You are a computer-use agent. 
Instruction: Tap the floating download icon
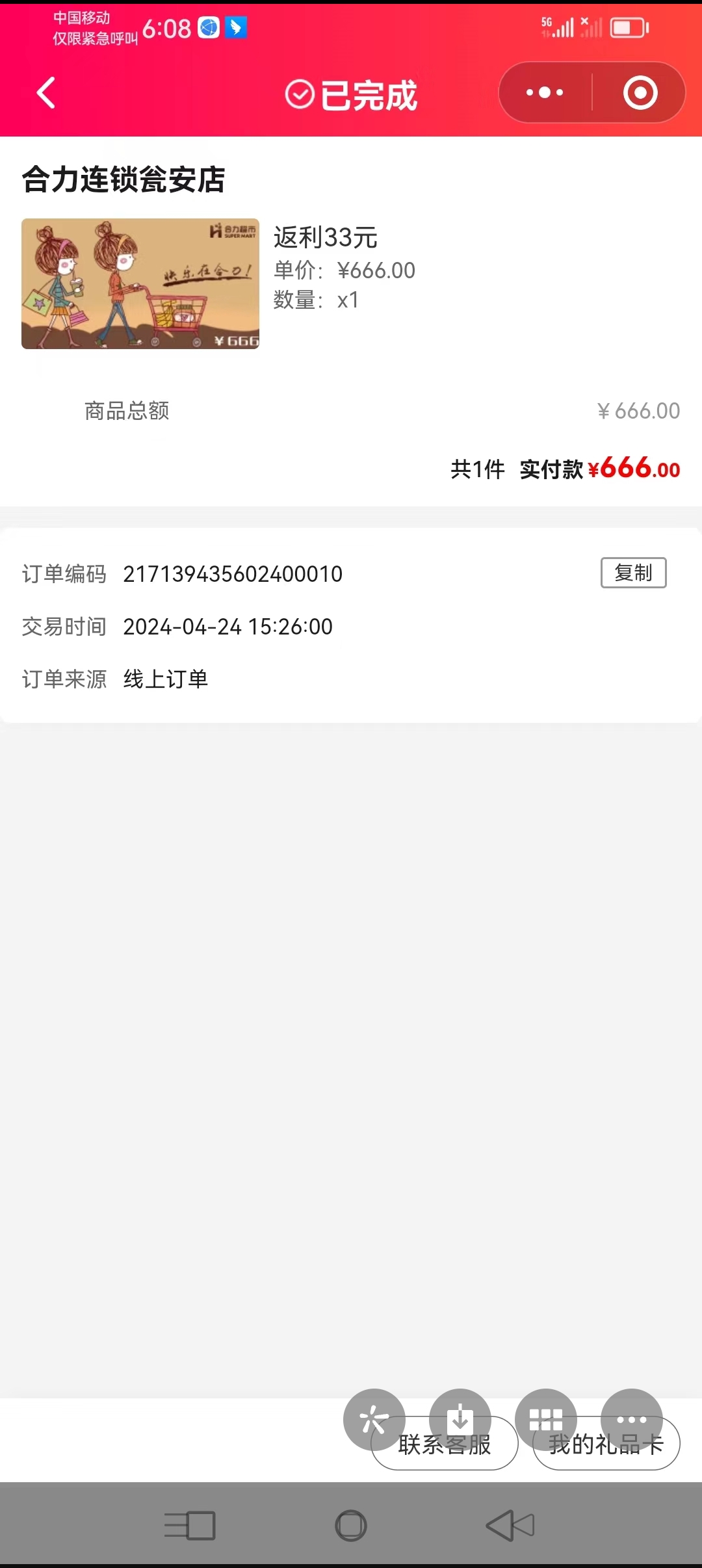(x=460, y=1417)
